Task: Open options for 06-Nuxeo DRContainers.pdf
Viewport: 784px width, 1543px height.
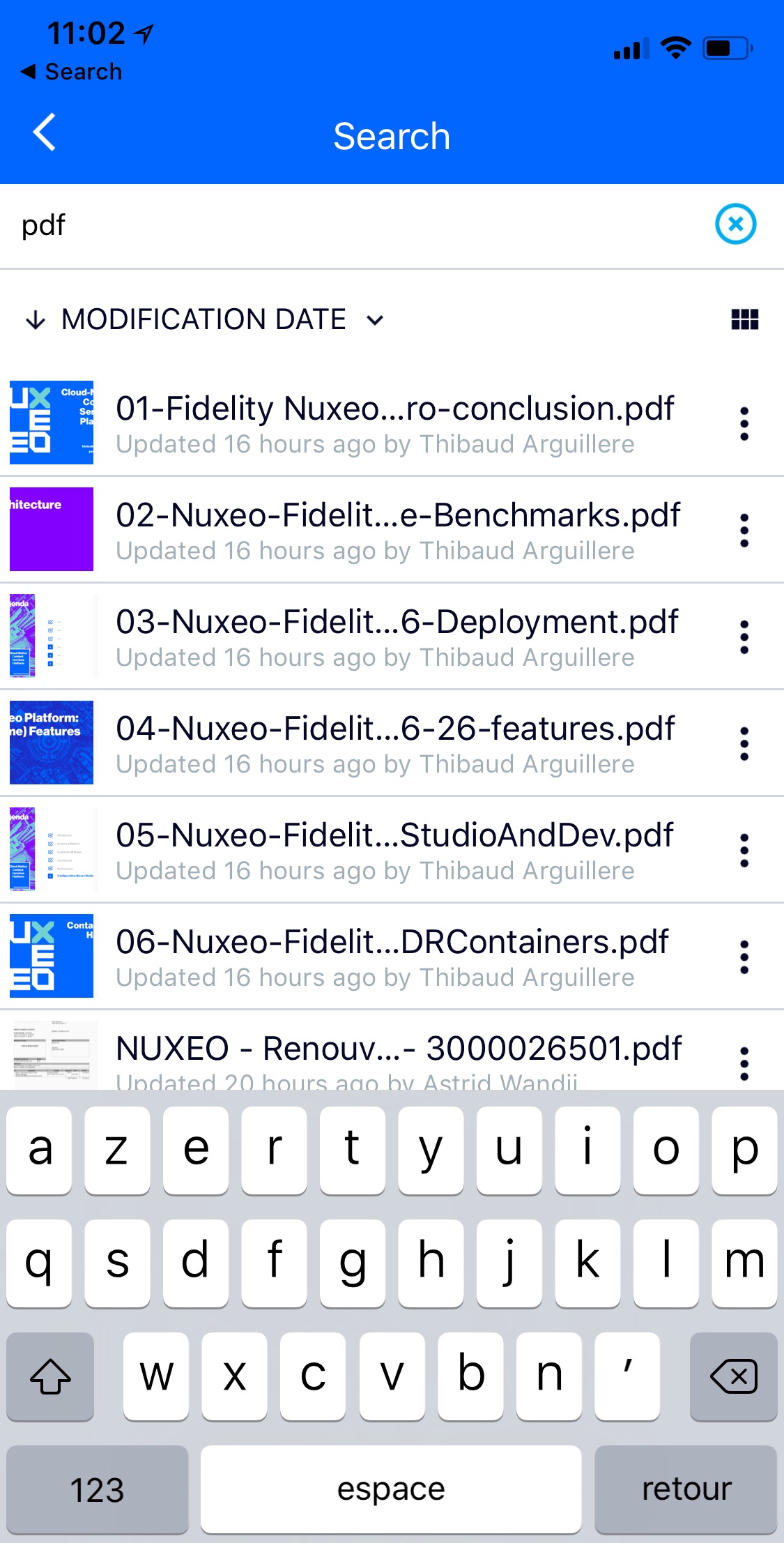Action: point(744,957)
